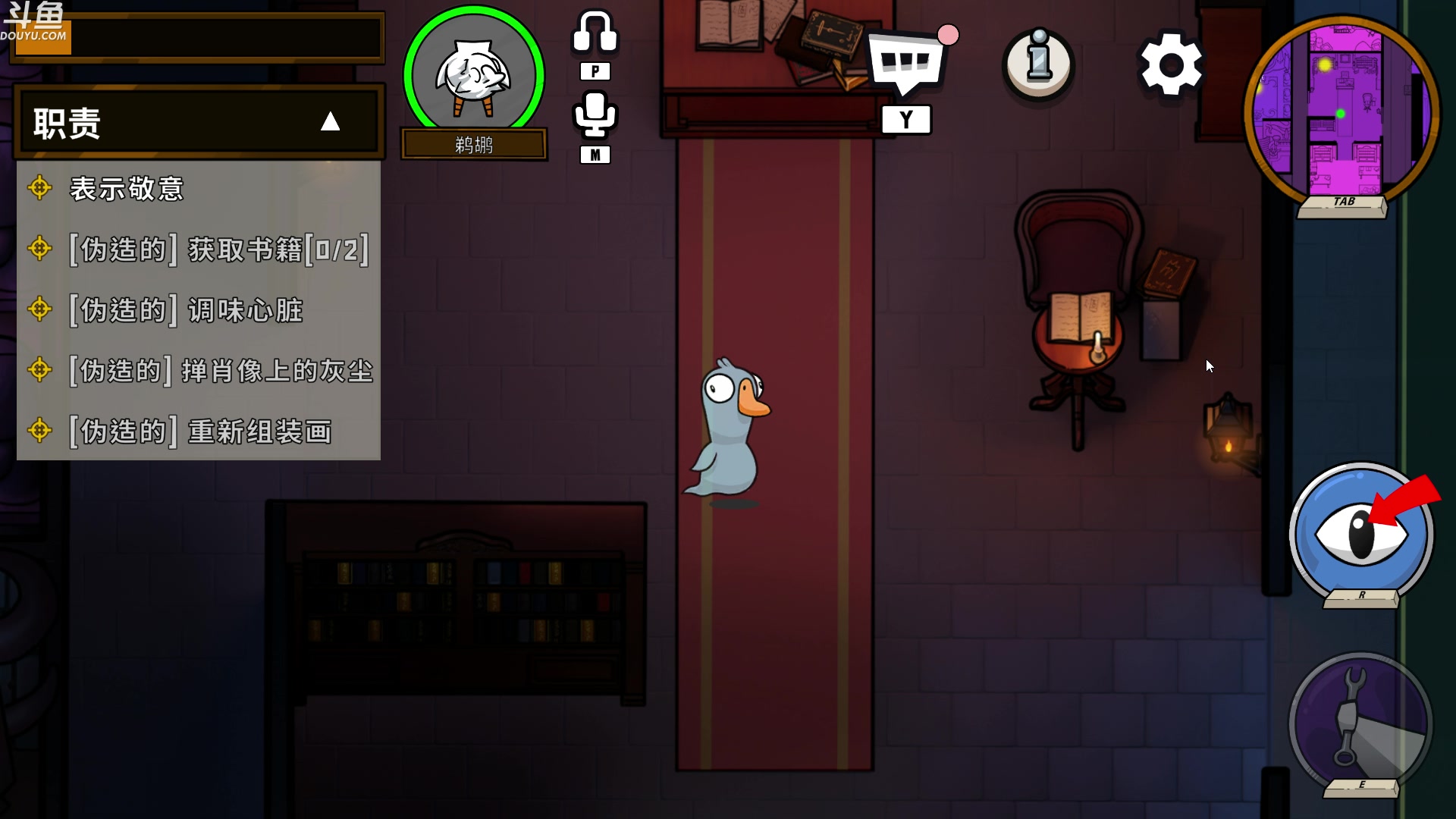Open the chat speech bubble
The image size is (1456, 819).
(905, 64)
